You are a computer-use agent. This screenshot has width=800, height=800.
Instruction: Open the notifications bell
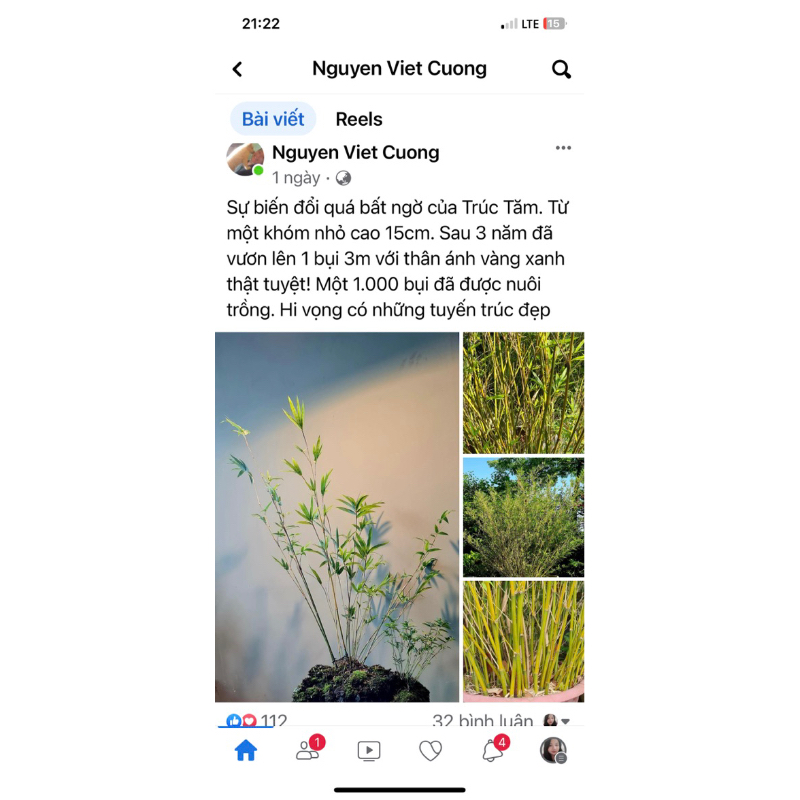[x=492, y=751]
